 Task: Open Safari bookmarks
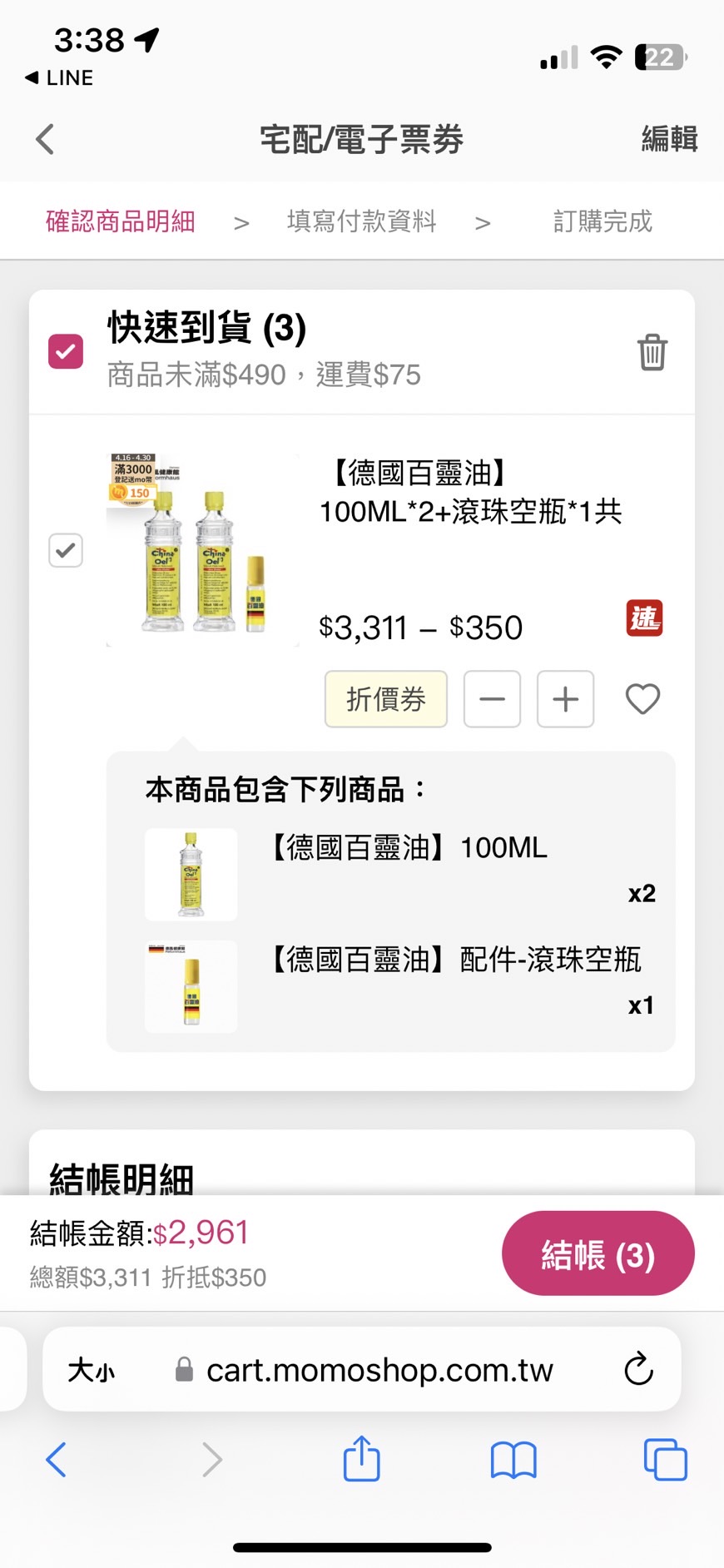coord(513,1459)
